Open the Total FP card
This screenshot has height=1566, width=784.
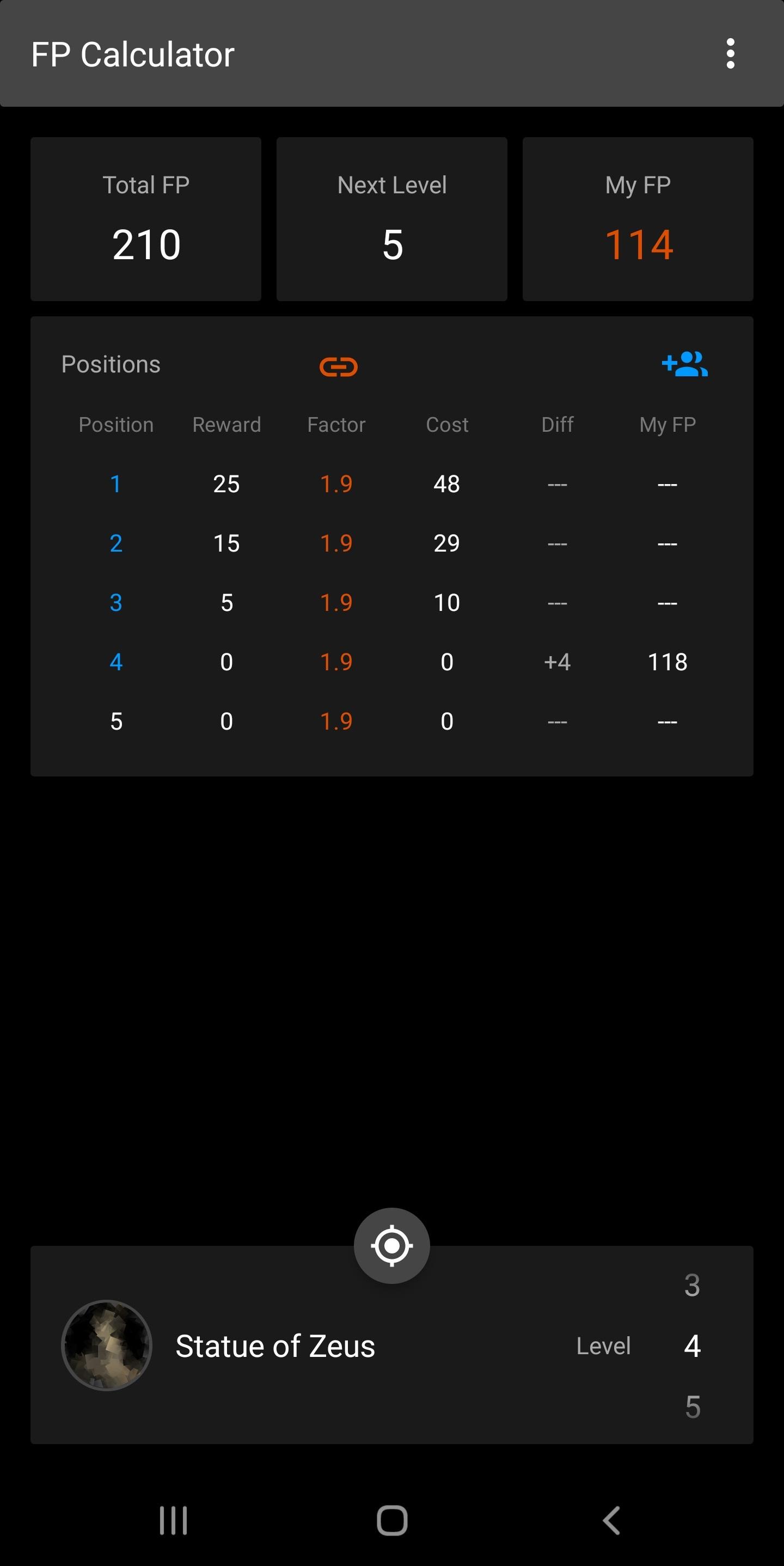tap(146, 219)
